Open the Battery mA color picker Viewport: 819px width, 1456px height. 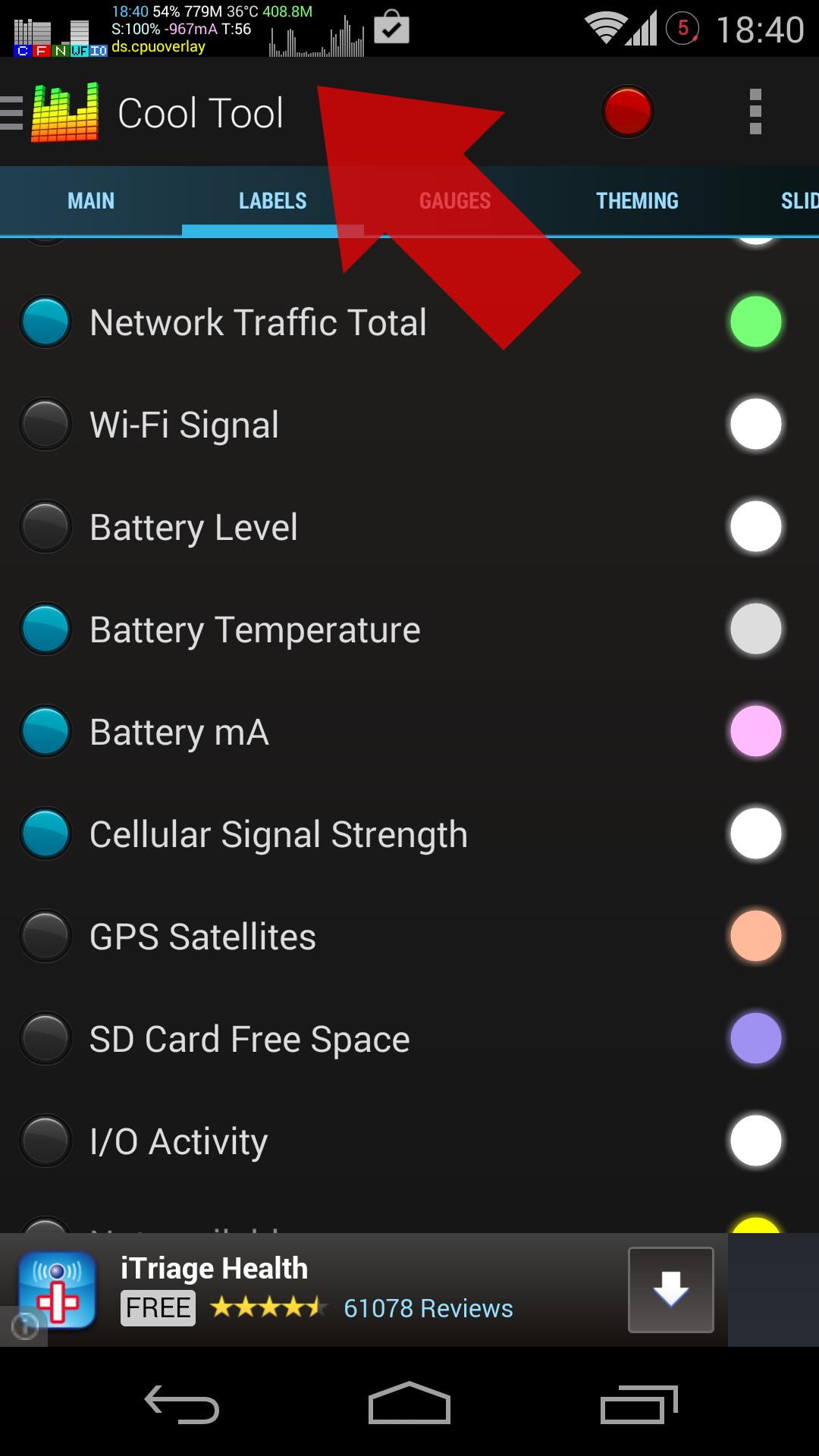(x=756, y=731)
